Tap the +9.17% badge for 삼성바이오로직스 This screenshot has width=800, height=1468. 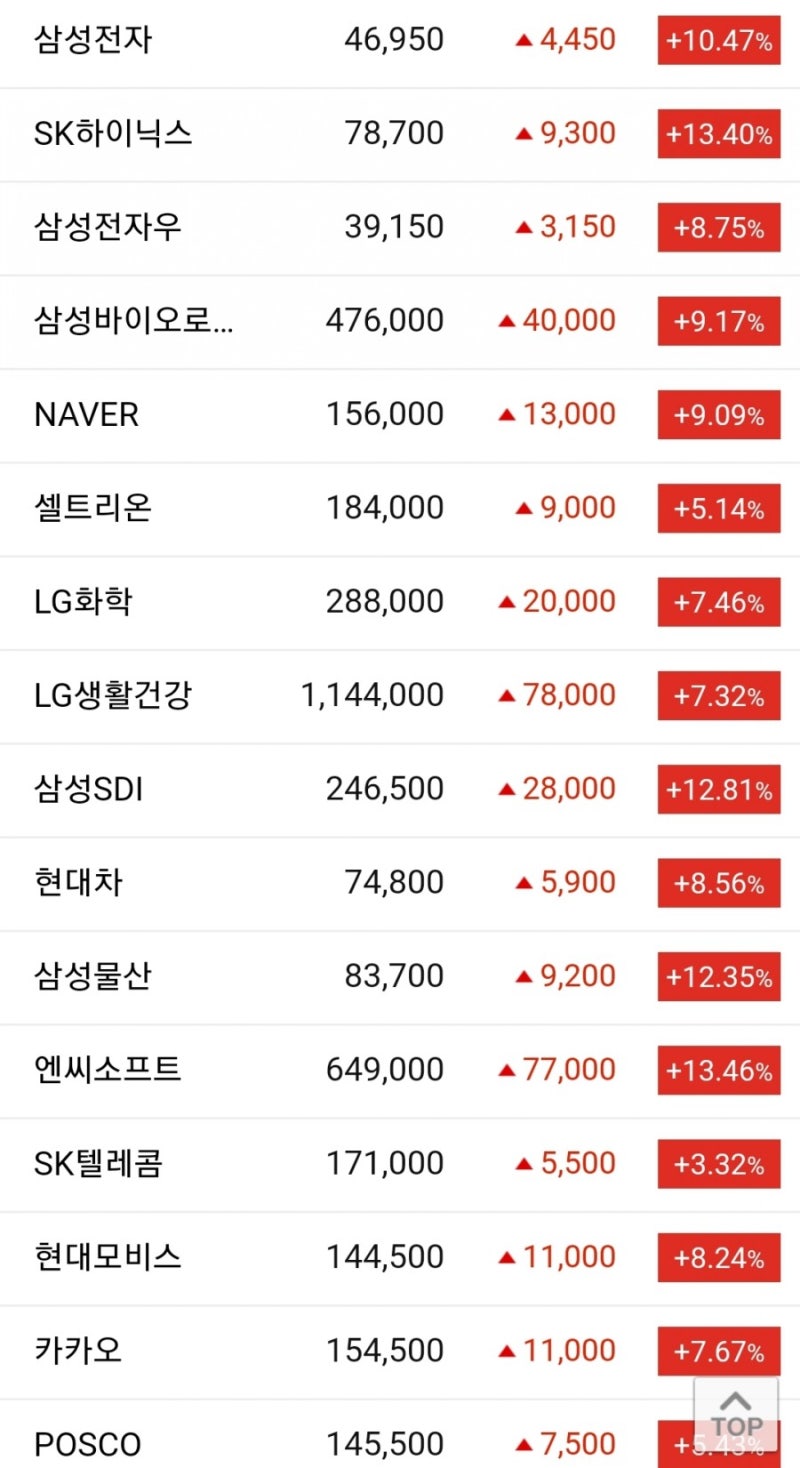718,320
